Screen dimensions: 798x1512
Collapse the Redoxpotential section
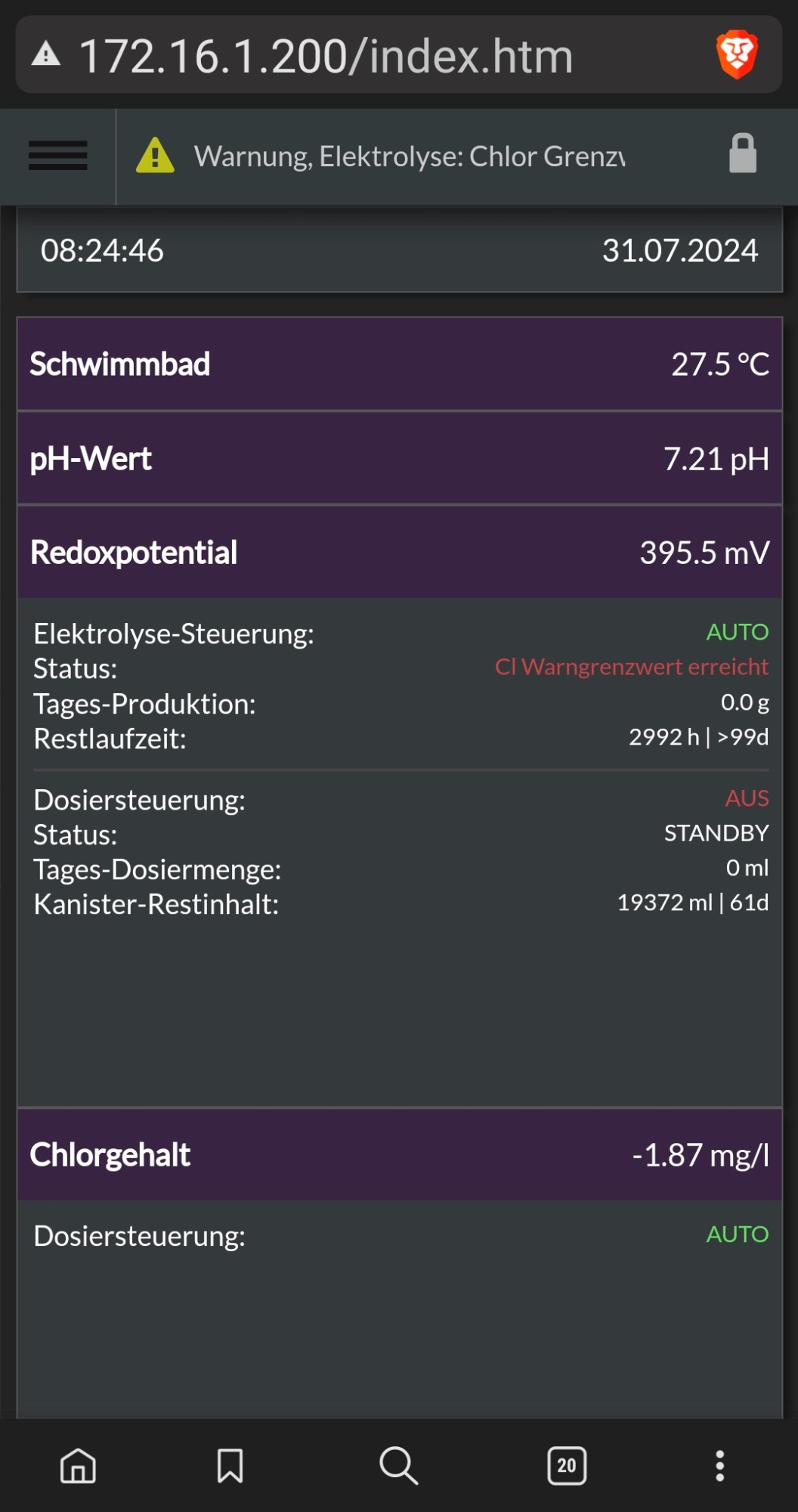[x=399, y=553]
